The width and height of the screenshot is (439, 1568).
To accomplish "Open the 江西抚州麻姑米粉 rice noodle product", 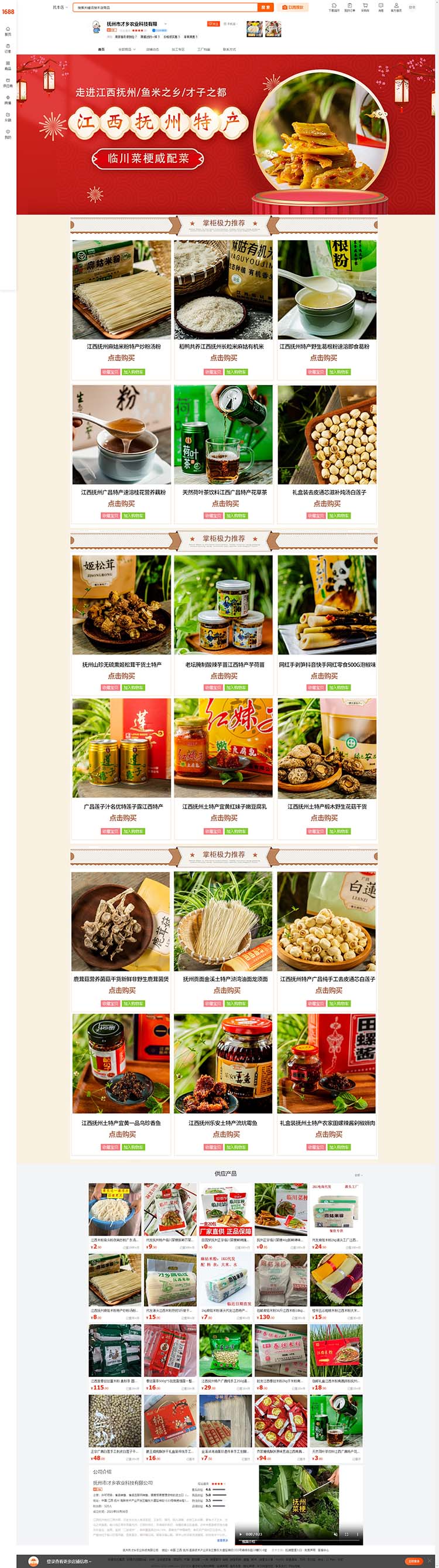I will coord(122,289).
